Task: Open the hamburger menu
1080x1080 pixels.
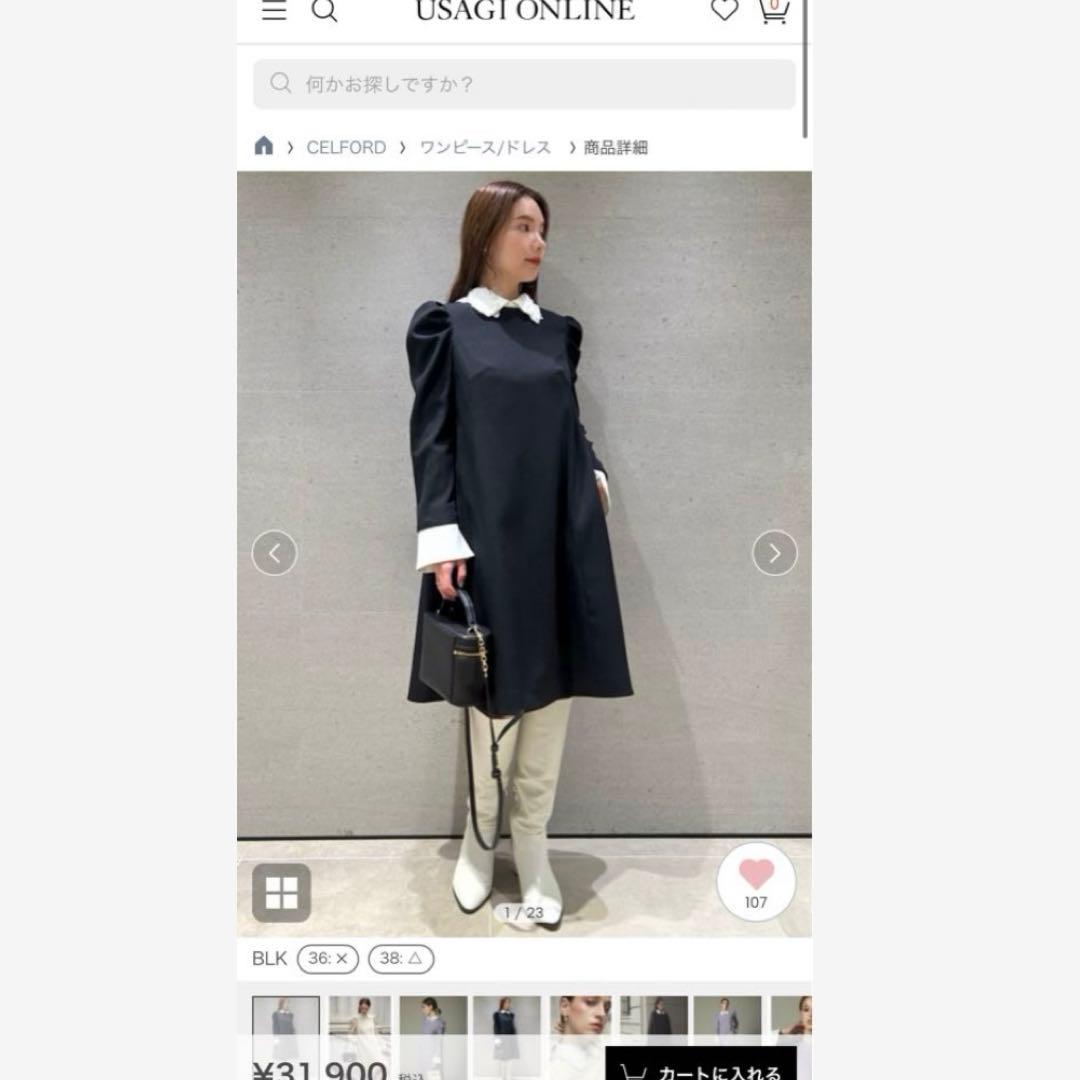Action: pyautogui.click(x=274, y=11)
